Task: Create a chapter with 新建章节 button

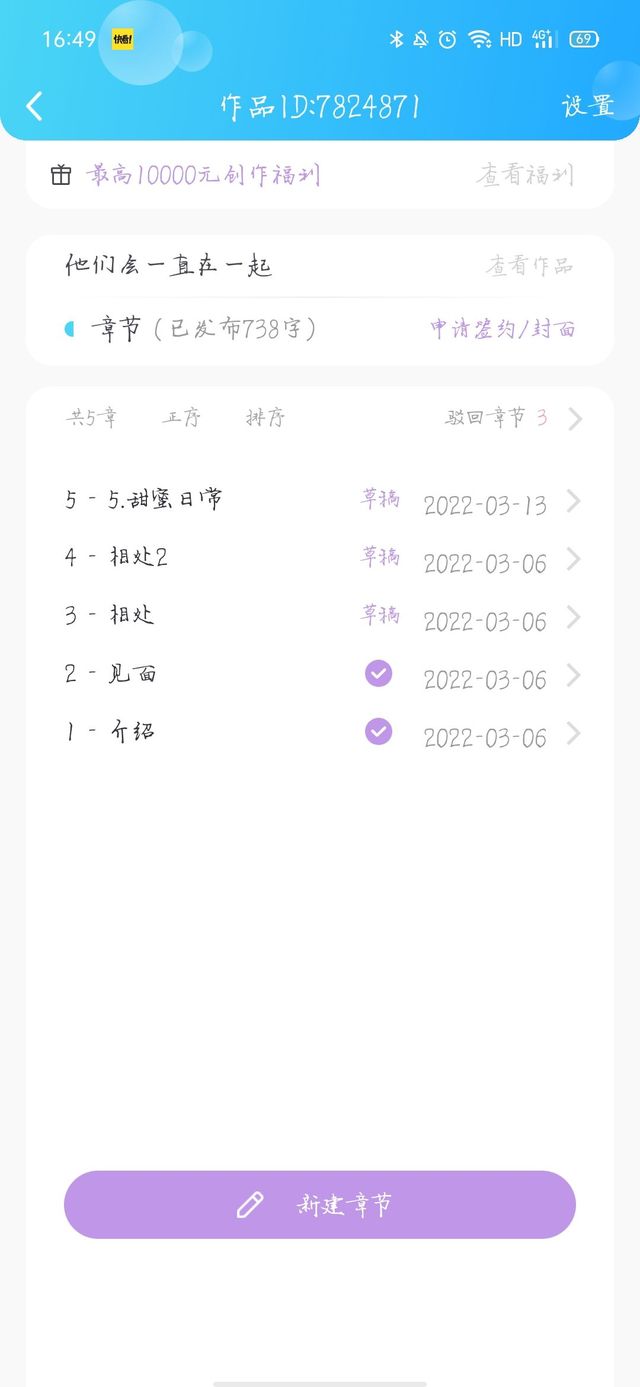Action: (x=320, y=1205)
